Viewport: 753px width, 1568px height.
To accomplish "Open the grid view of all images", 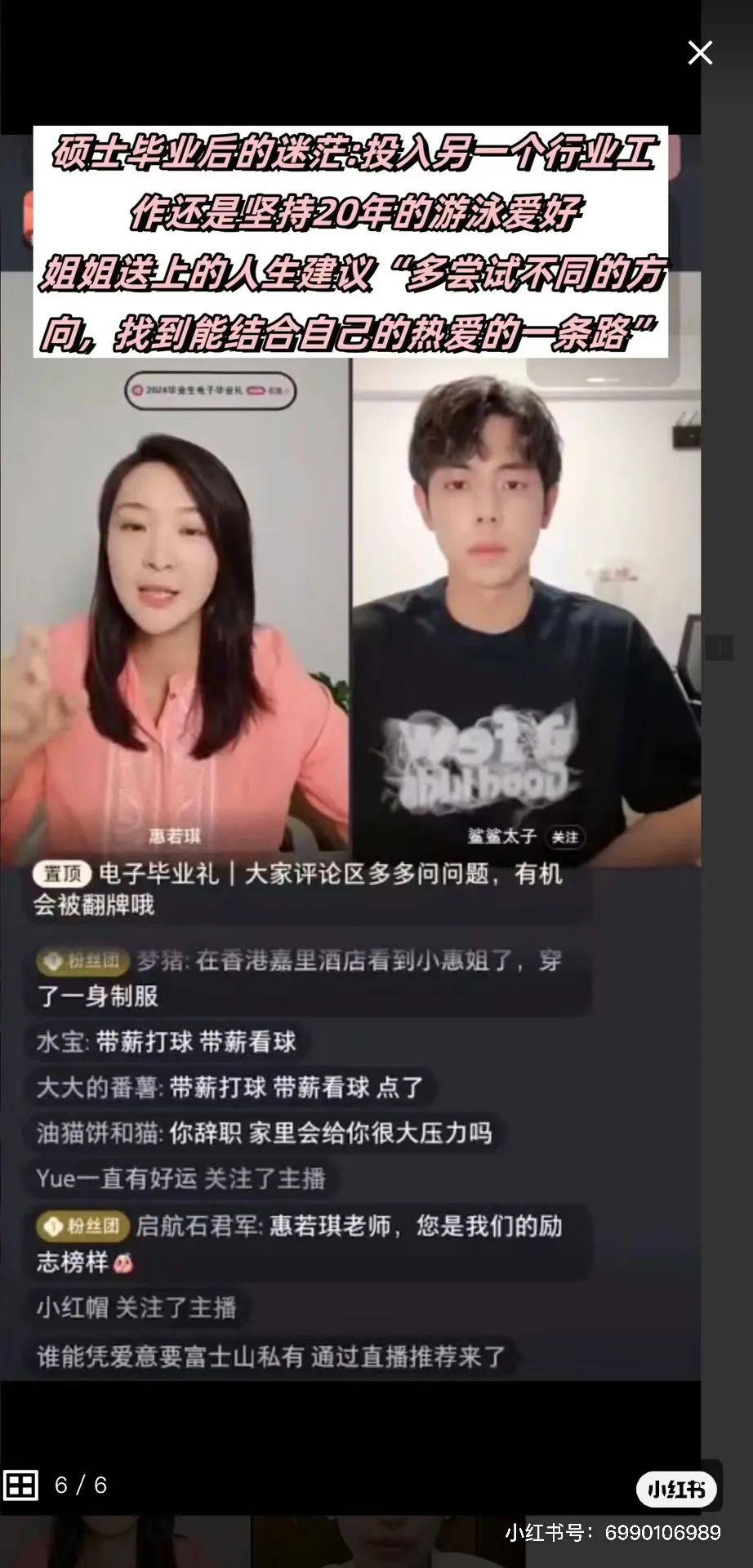I will [x=20, y=1484].
